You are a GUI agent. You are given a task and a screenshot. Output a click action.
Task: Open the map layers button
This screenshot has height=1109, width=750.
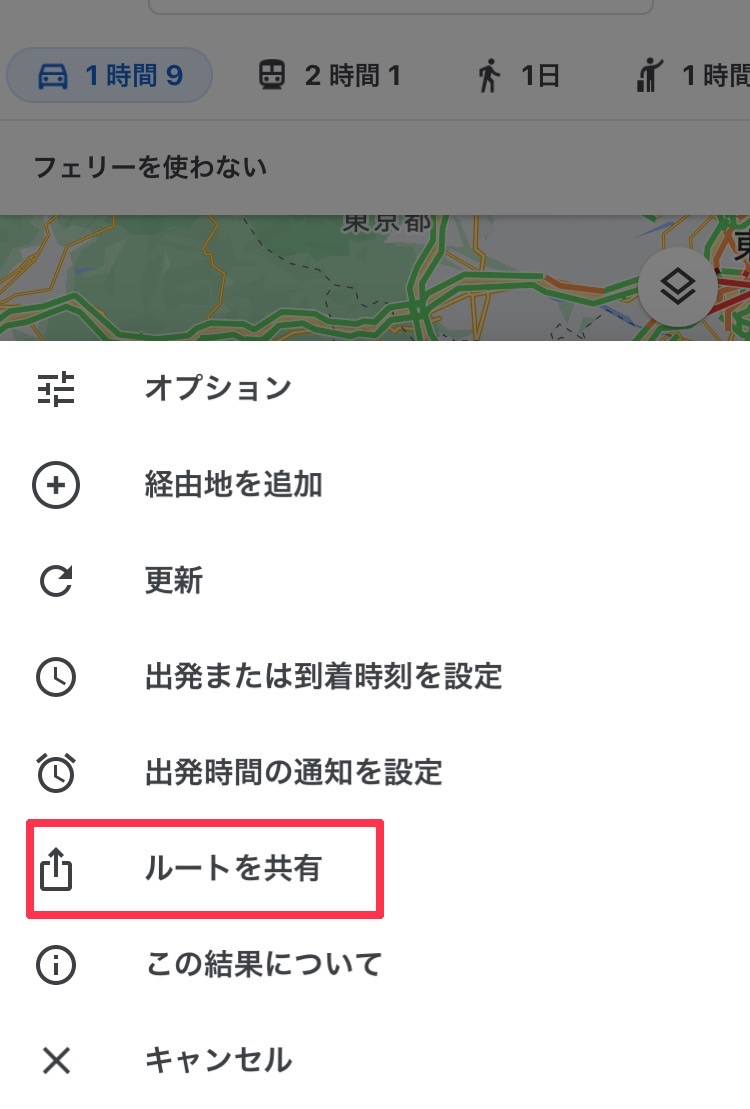678,289
